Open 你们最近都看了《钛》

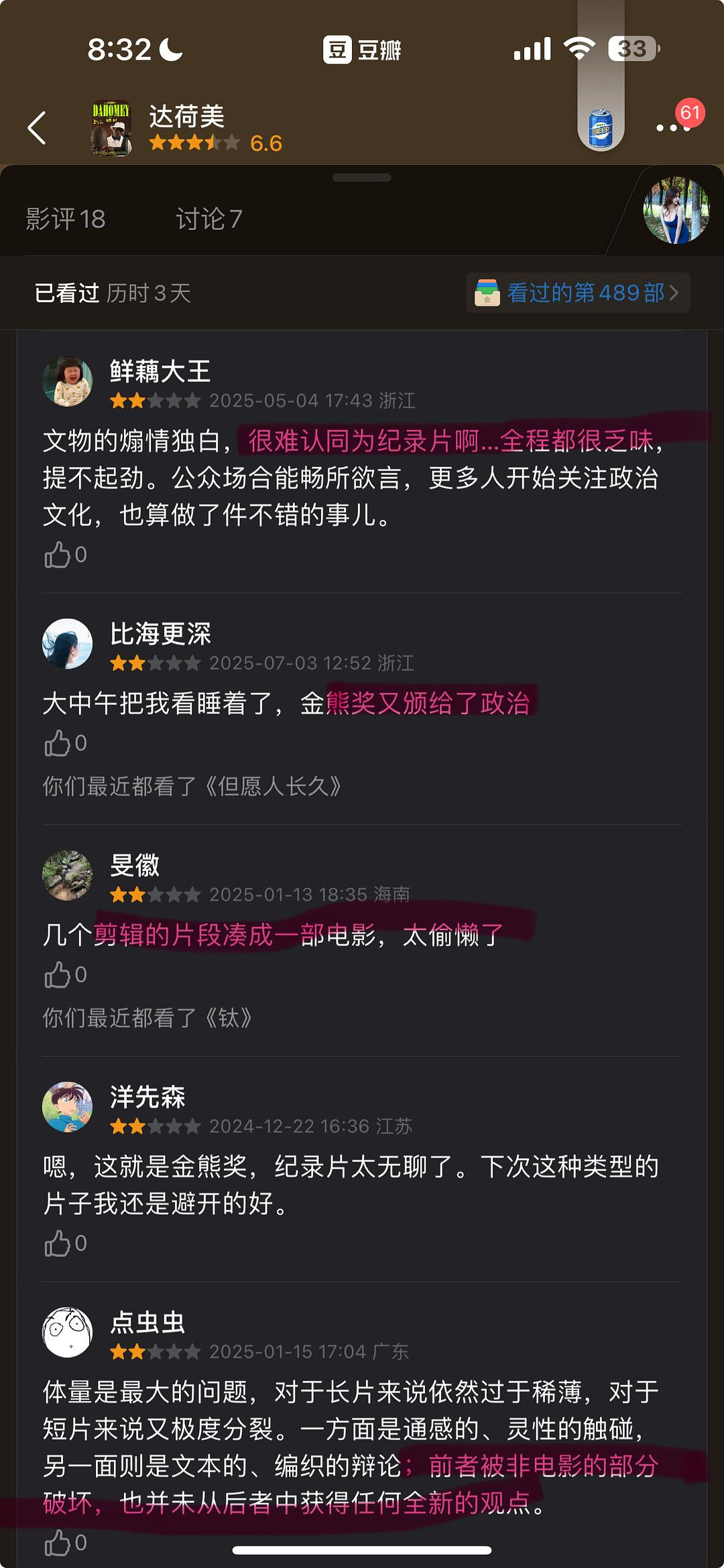[148, 1018]
